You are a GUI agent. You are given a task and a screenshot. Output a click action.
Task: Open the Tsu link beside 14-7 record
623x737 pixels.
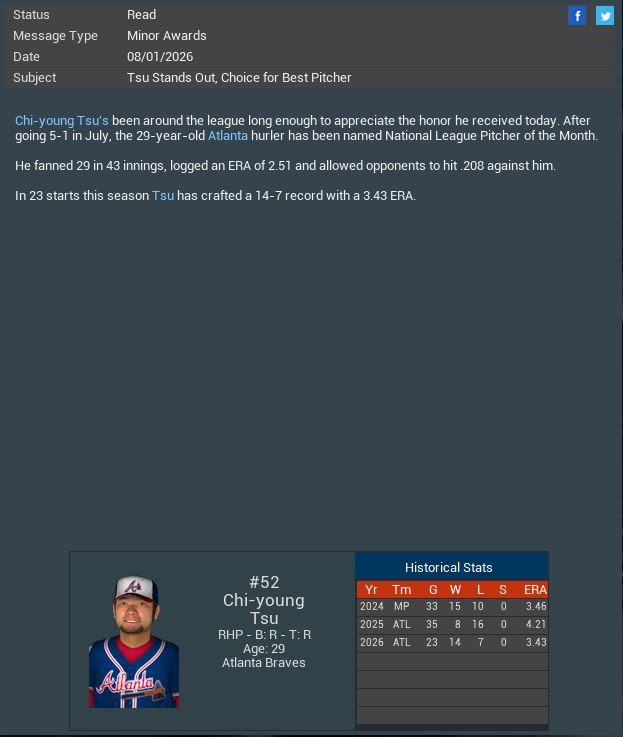pyautogui.click(x=163, y=196)
